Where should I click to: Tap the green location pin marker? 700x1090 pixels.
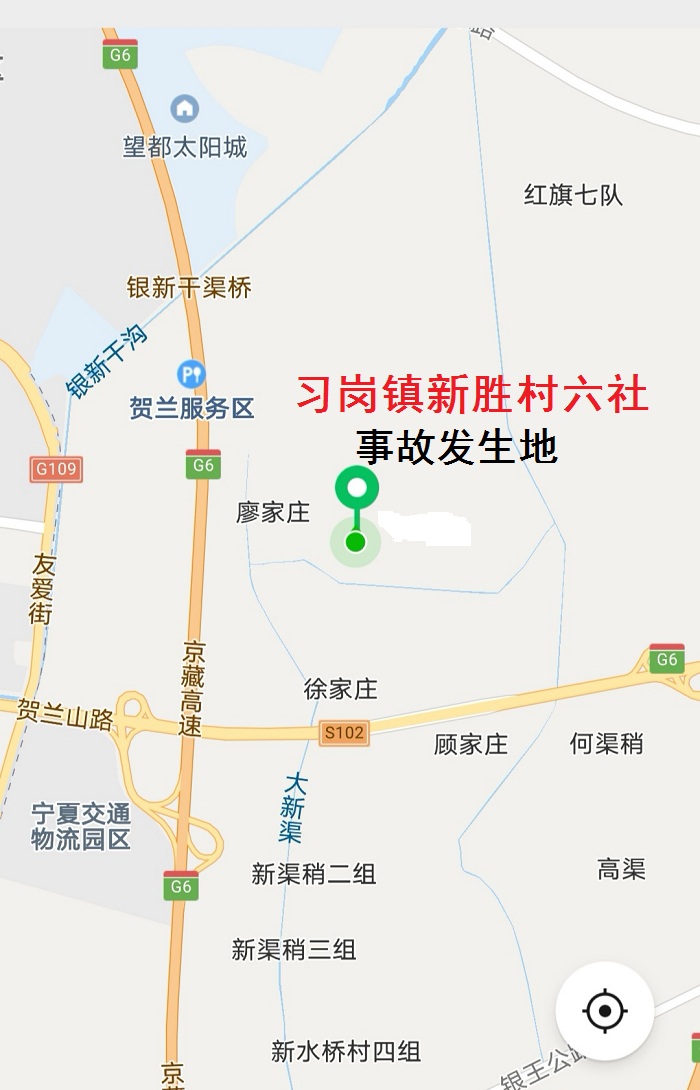[x=356, y=490]
